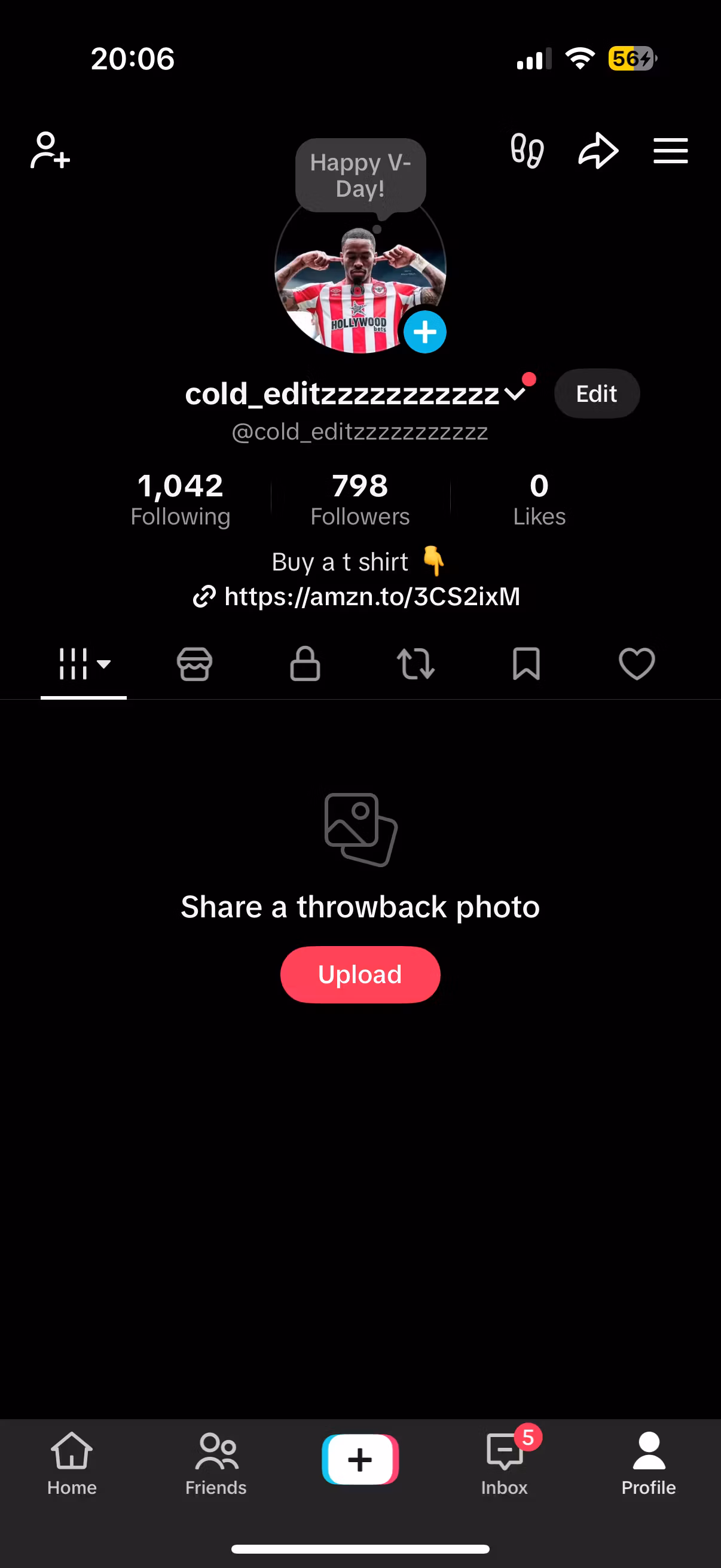The image size is (721, 1568).
Task: Open the add friends icon
Action: point(50,150)
